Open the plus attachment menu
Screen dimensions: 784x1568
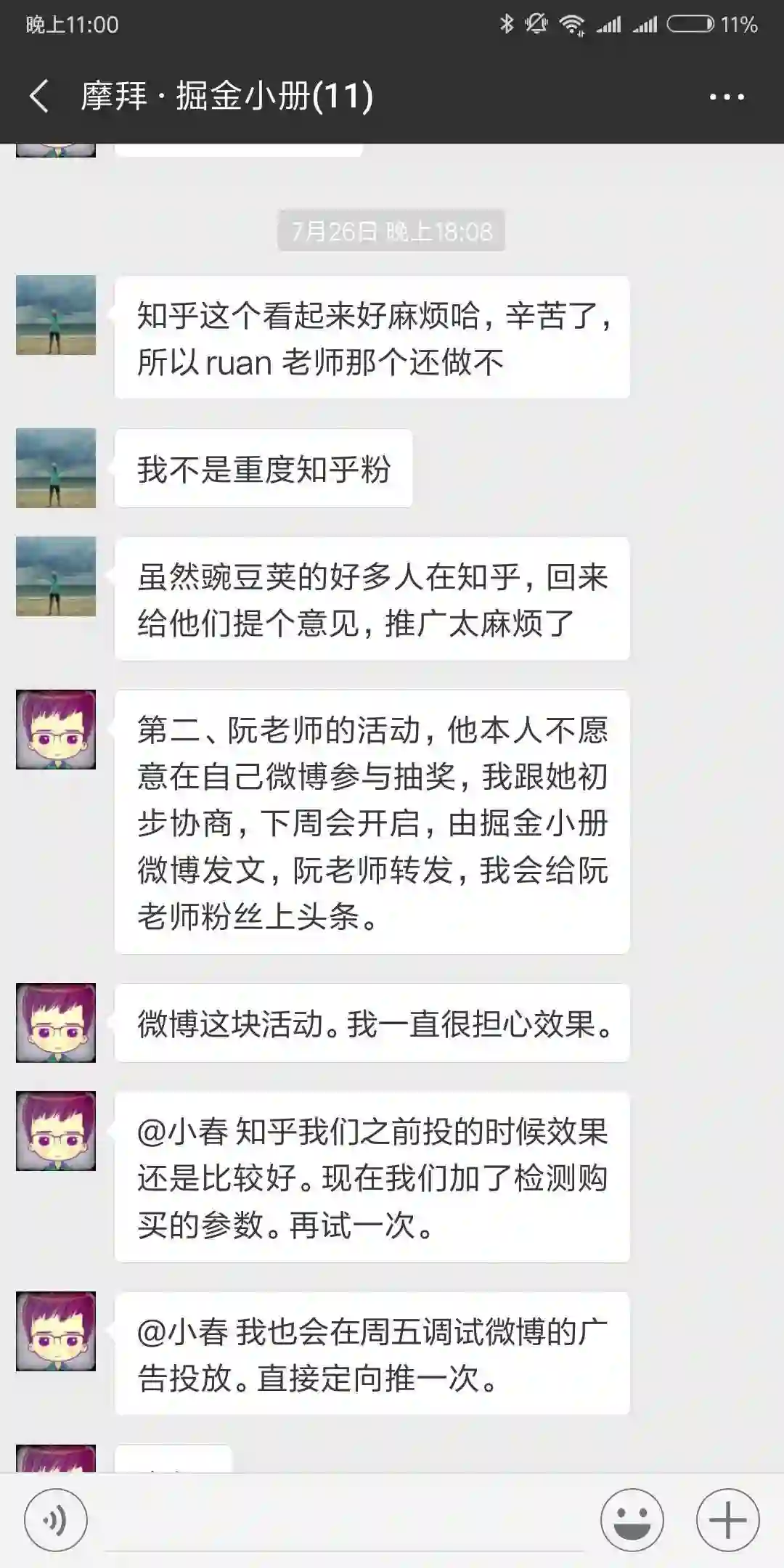(x=727, y=1519)
